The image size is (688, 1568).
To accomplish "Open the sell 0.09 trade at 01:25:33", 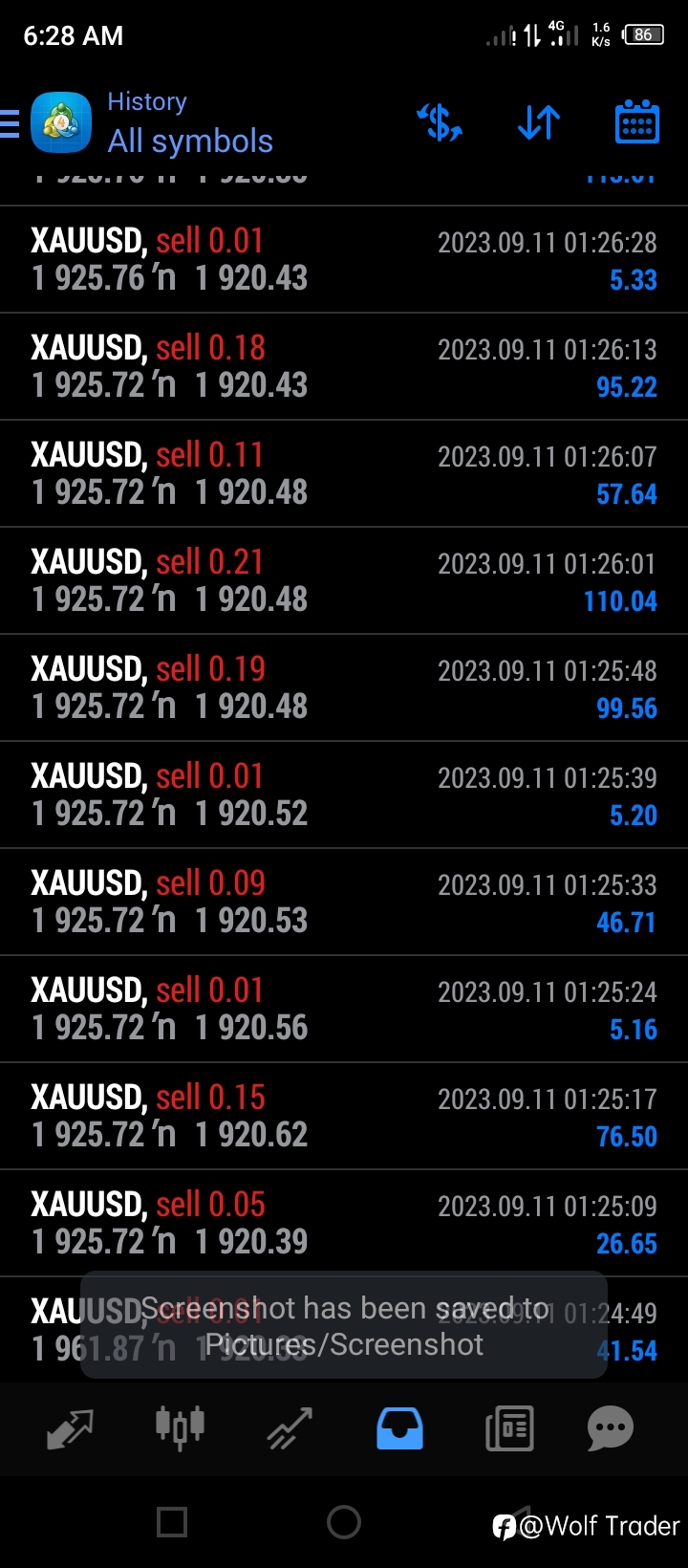I will [x=344, y=902].
